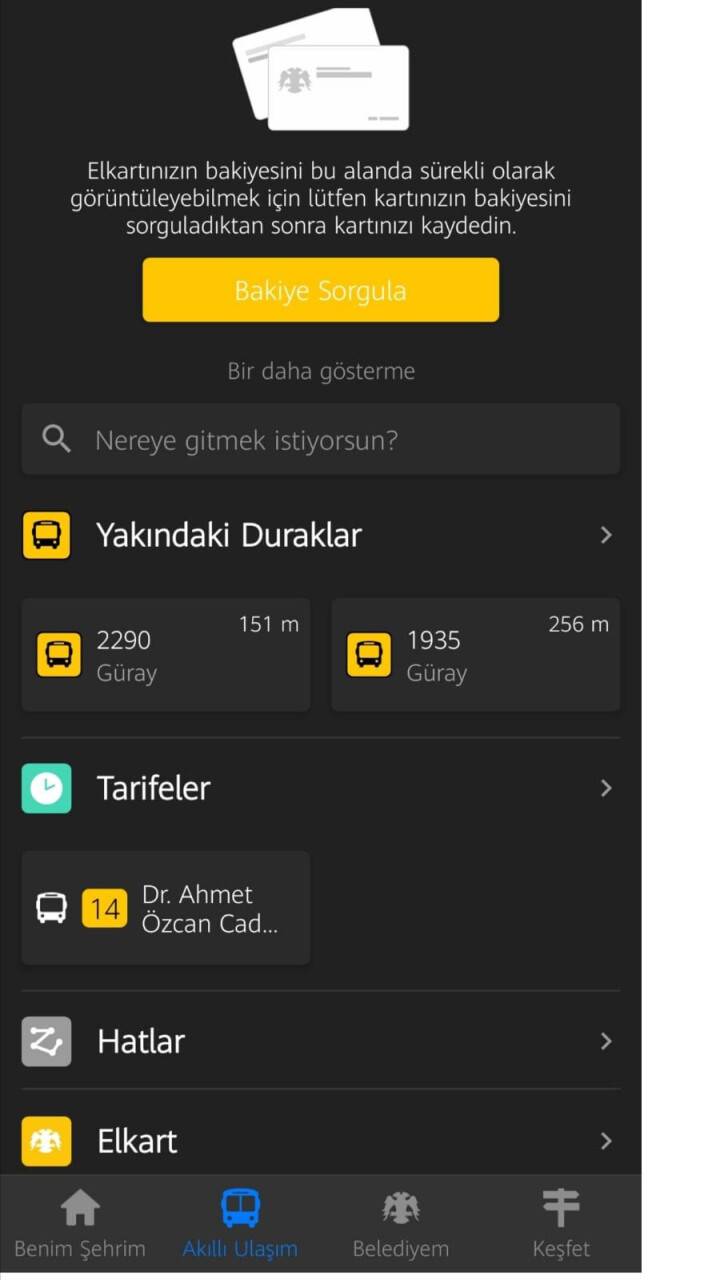
Task: Go to the Belediyem tab
Action: coord(400,1222)
